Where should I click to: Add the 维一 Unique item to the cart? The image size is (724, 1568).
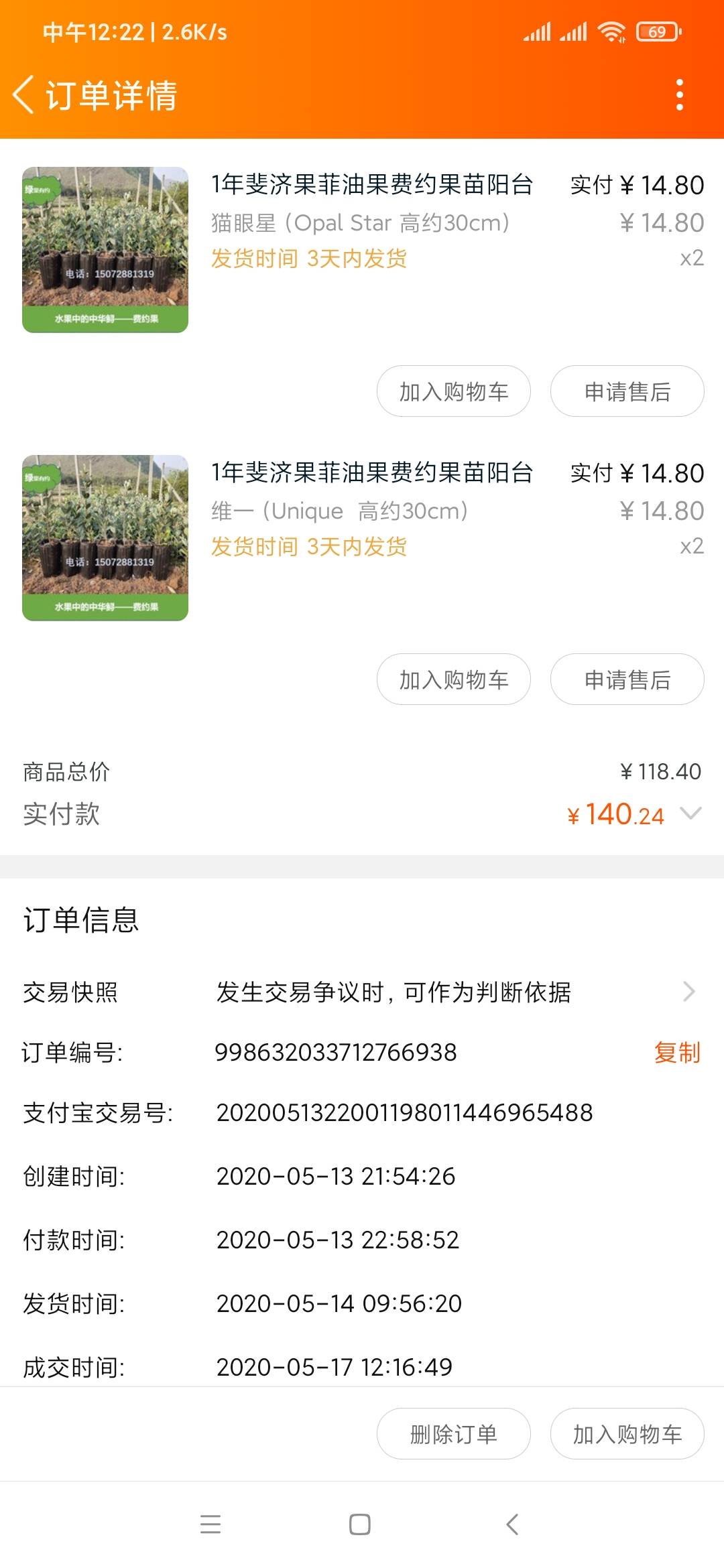pos(454,679)
